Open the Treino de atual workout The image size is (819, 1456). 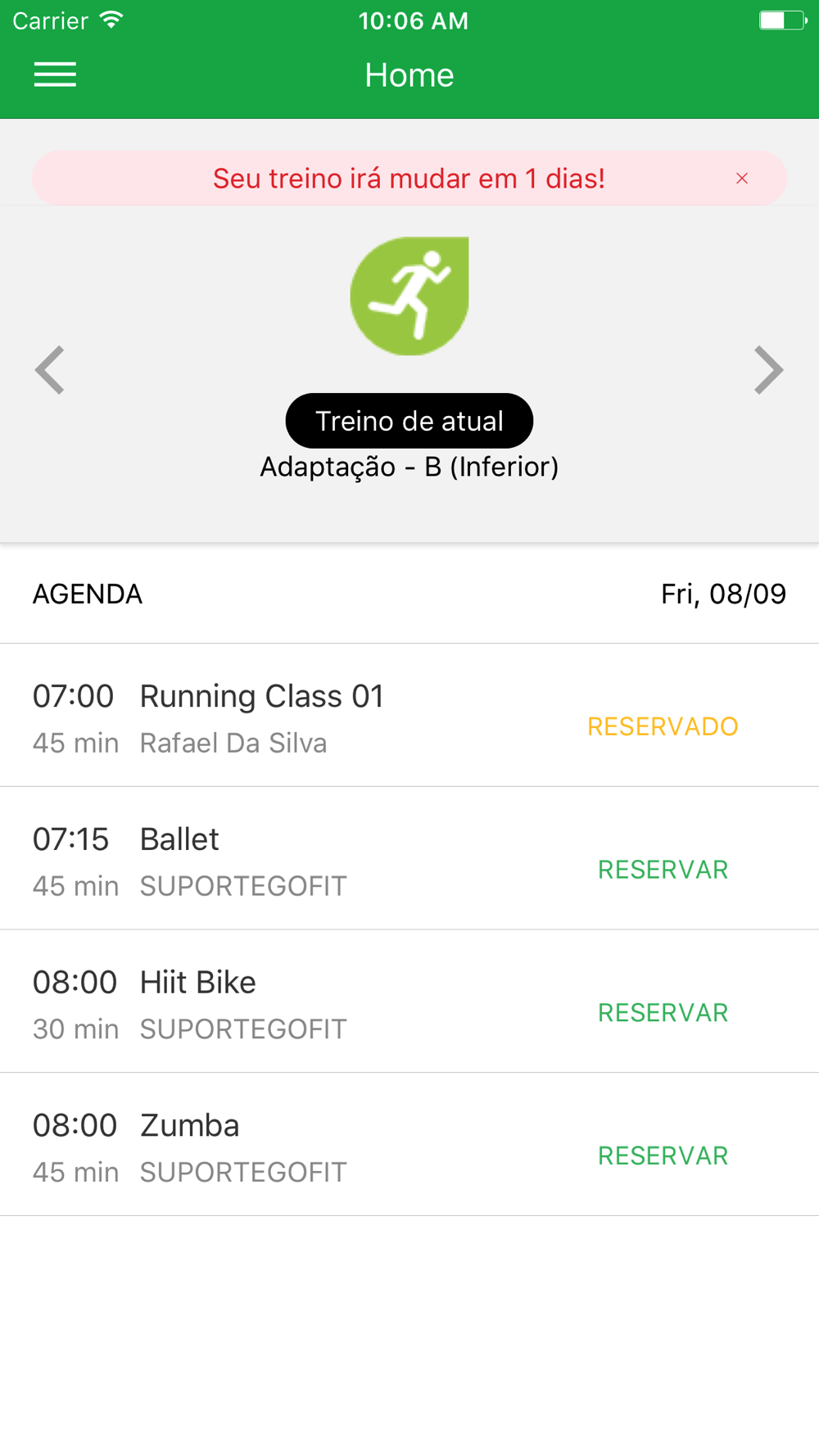point(409,421)
